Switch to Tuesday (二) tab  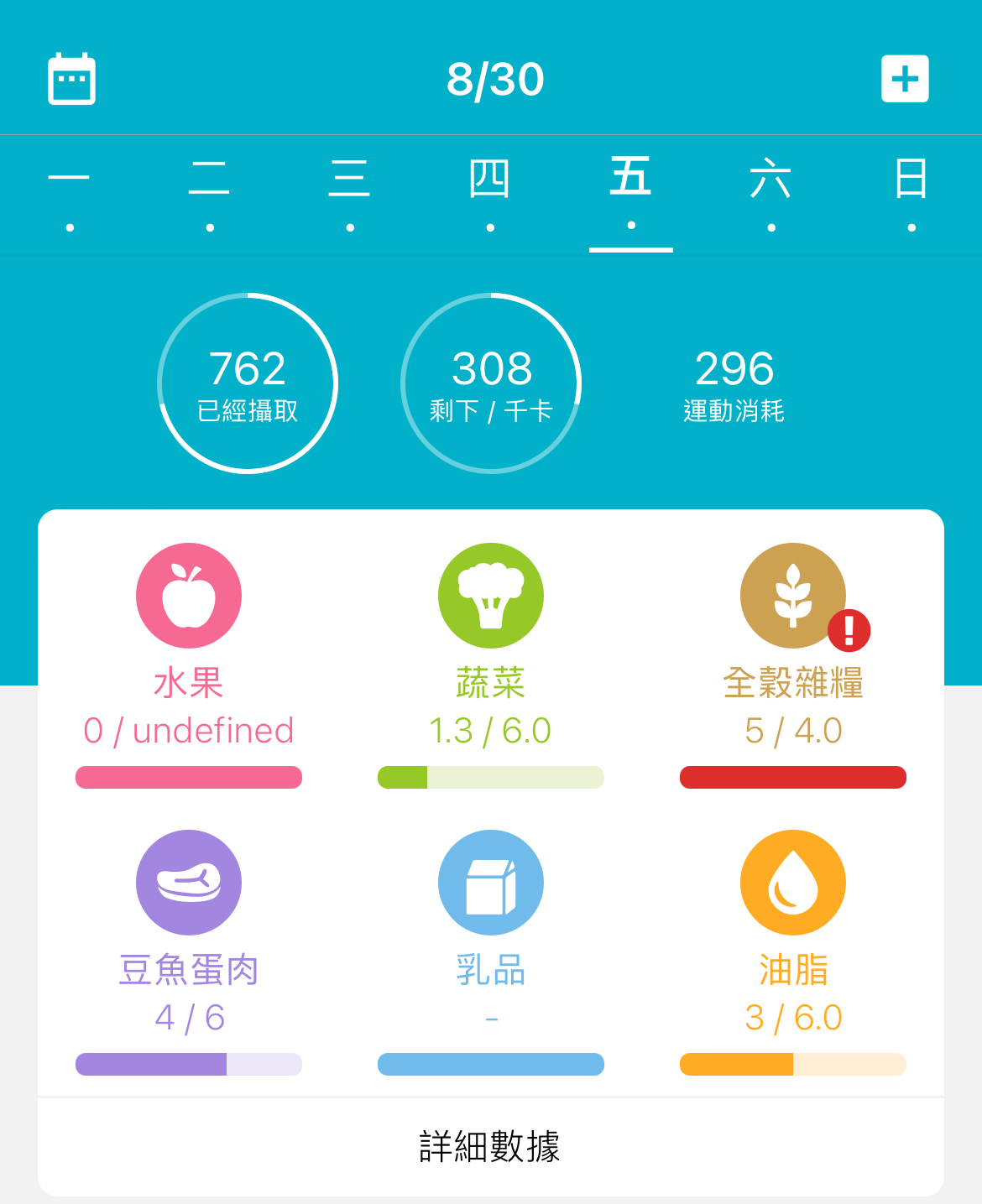(210, 193)
